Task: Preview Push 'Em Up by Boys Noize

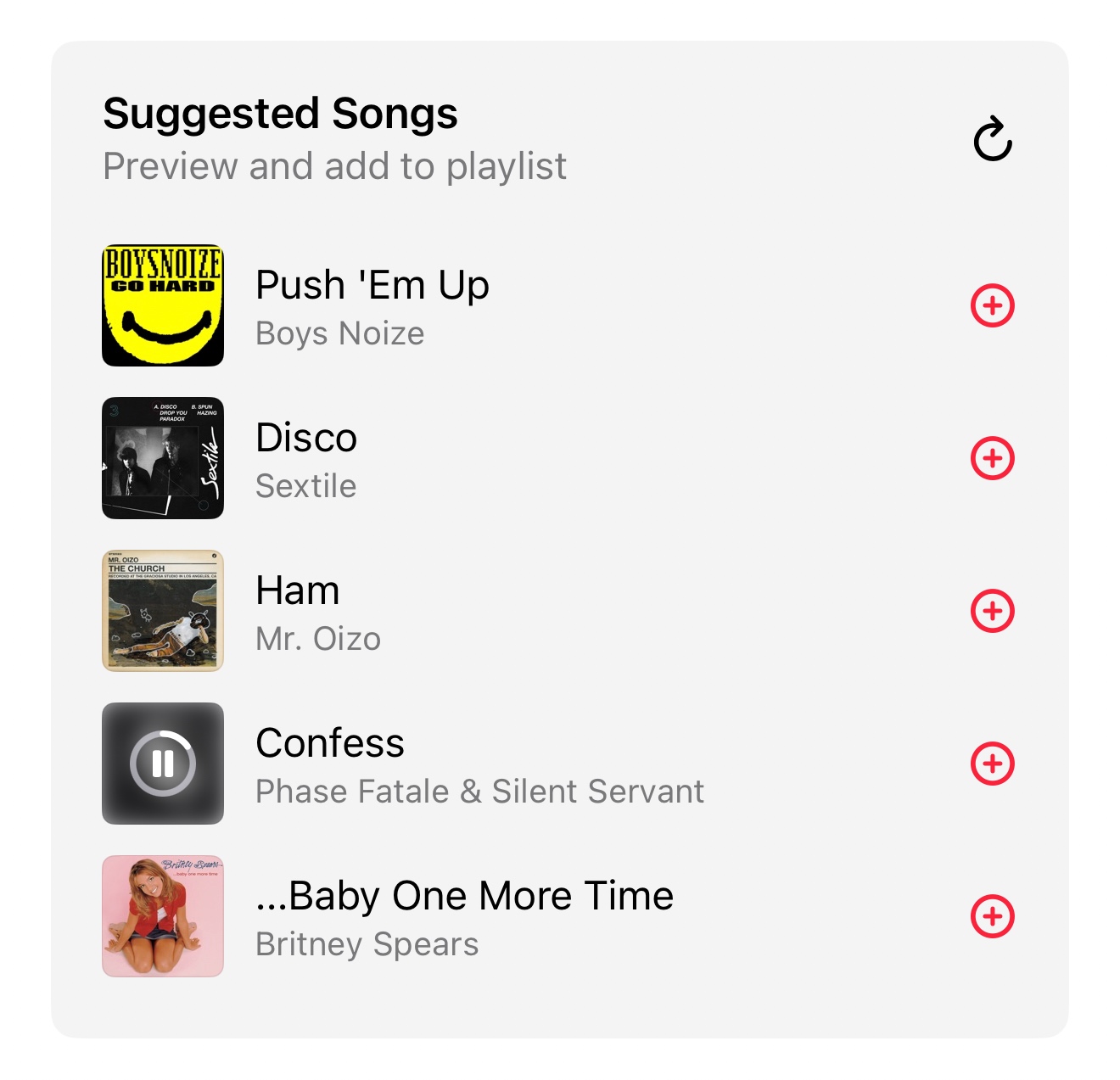Action: [163, 305]
